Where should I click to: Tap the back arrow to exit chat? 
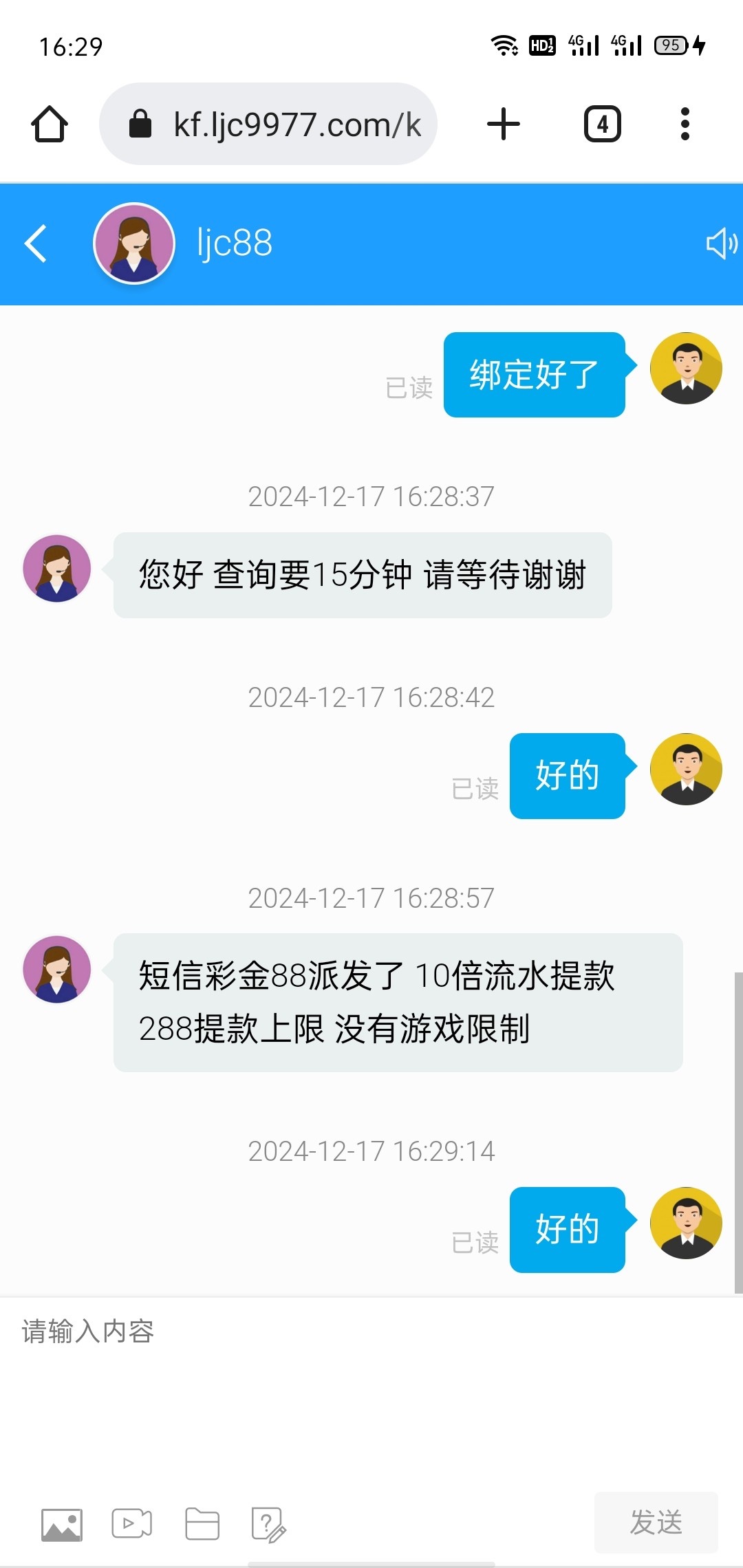(36, 244)
